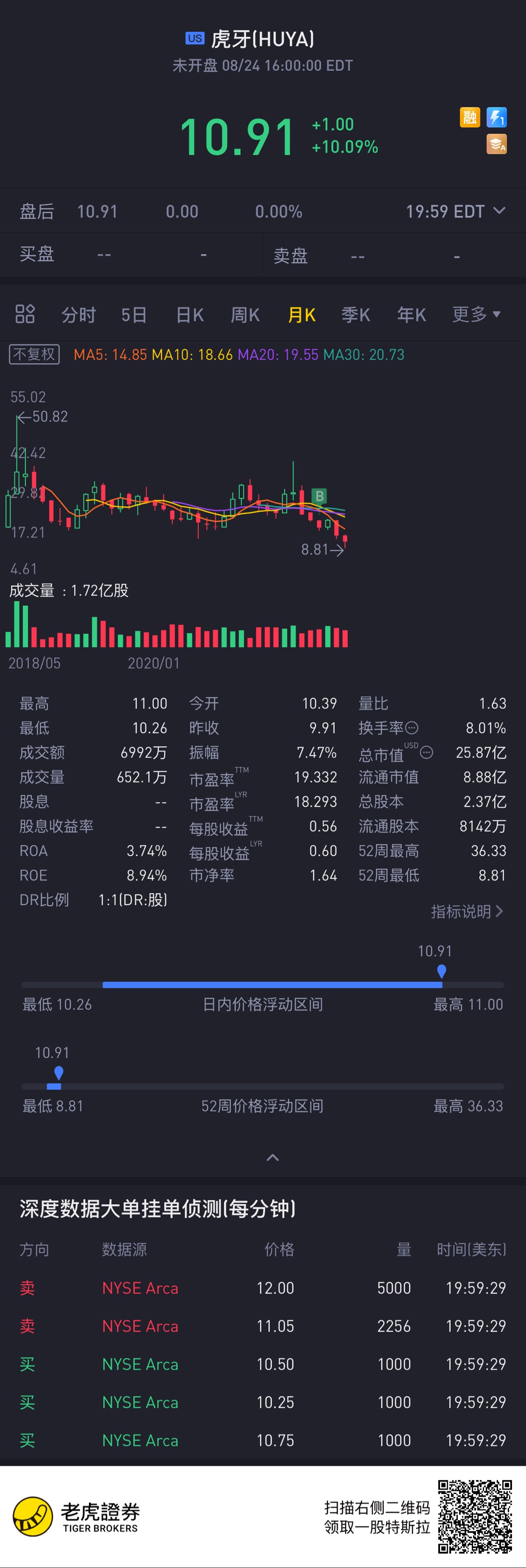526x1568 pixels.
Task: Select the 月K monthly chart tab
Action: click(x=301, y=315)
